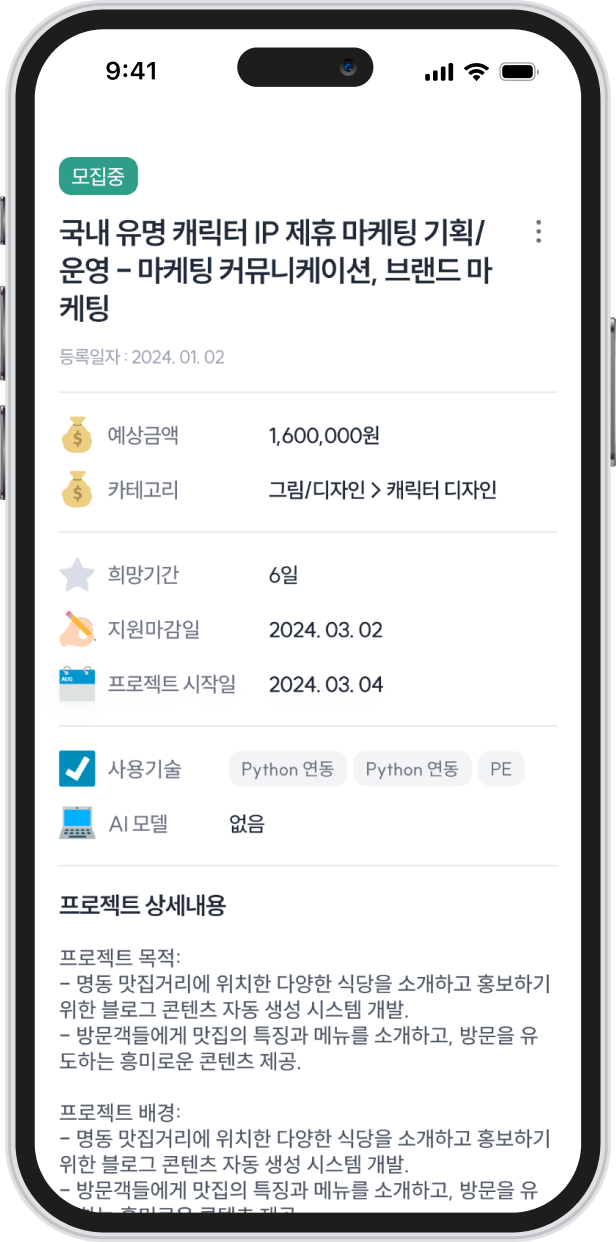This screenshot has width=616, height=1242.
Task: Open the overflow menu next to the project title
Action: 538,232
